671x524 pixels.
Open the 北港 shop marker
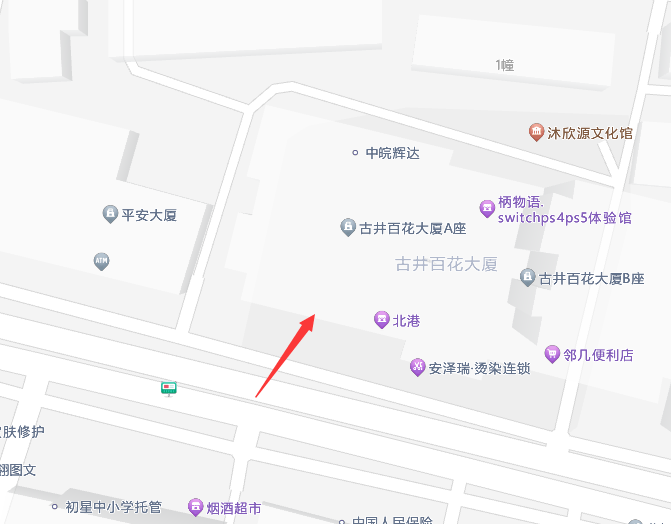tap(381, 320)
